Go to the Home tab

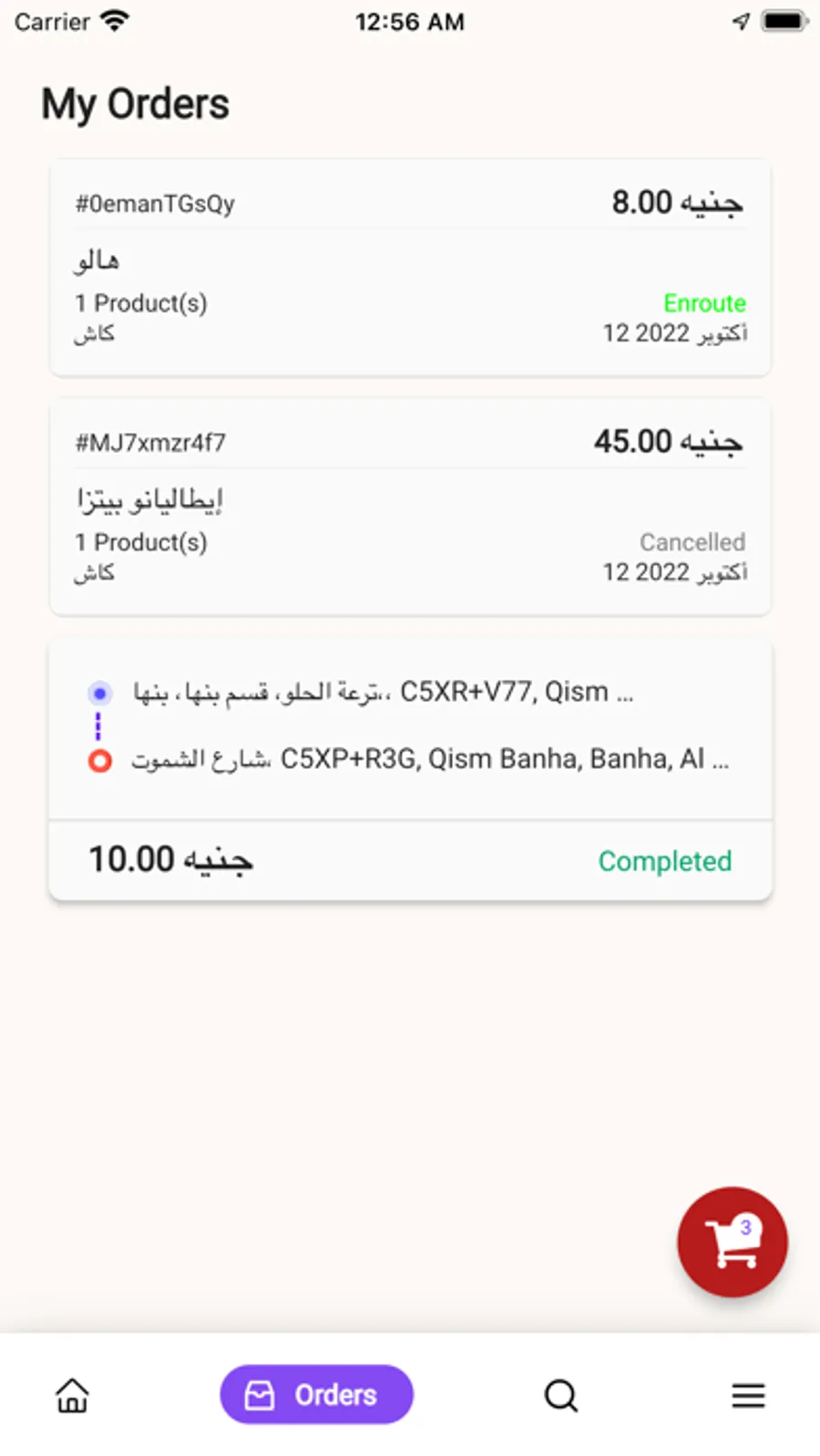(73, 1394)
